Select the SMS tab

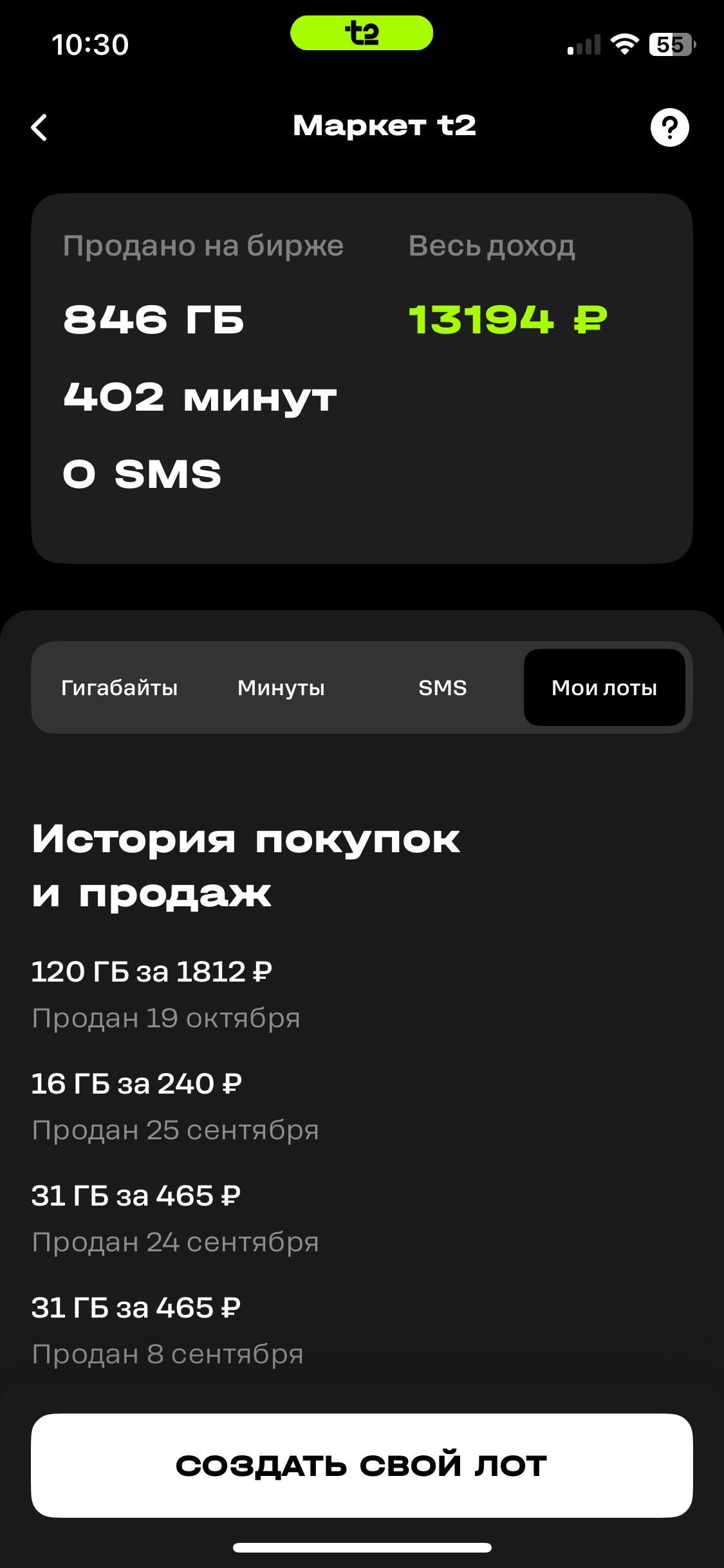click(443, 687)
